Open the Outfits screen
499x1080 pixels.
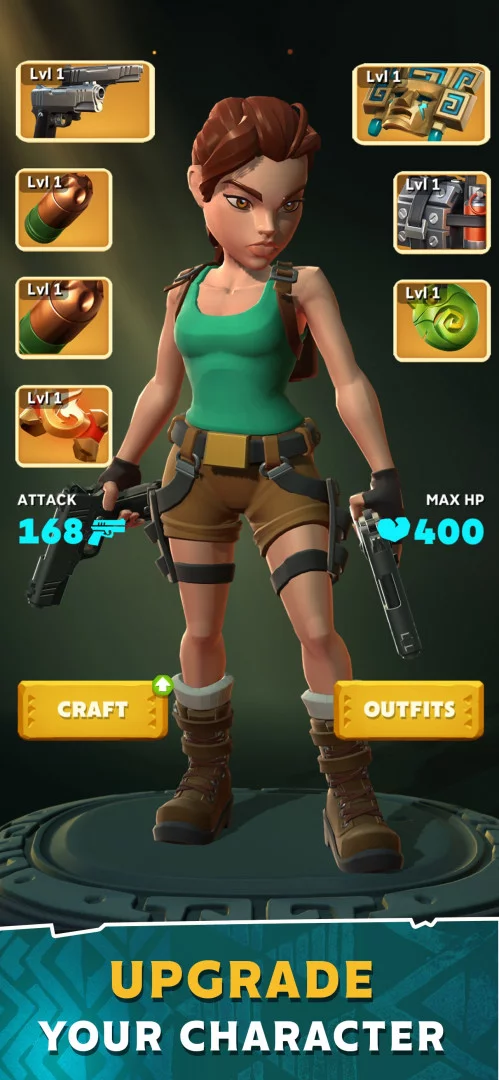[x=409, y=709]
